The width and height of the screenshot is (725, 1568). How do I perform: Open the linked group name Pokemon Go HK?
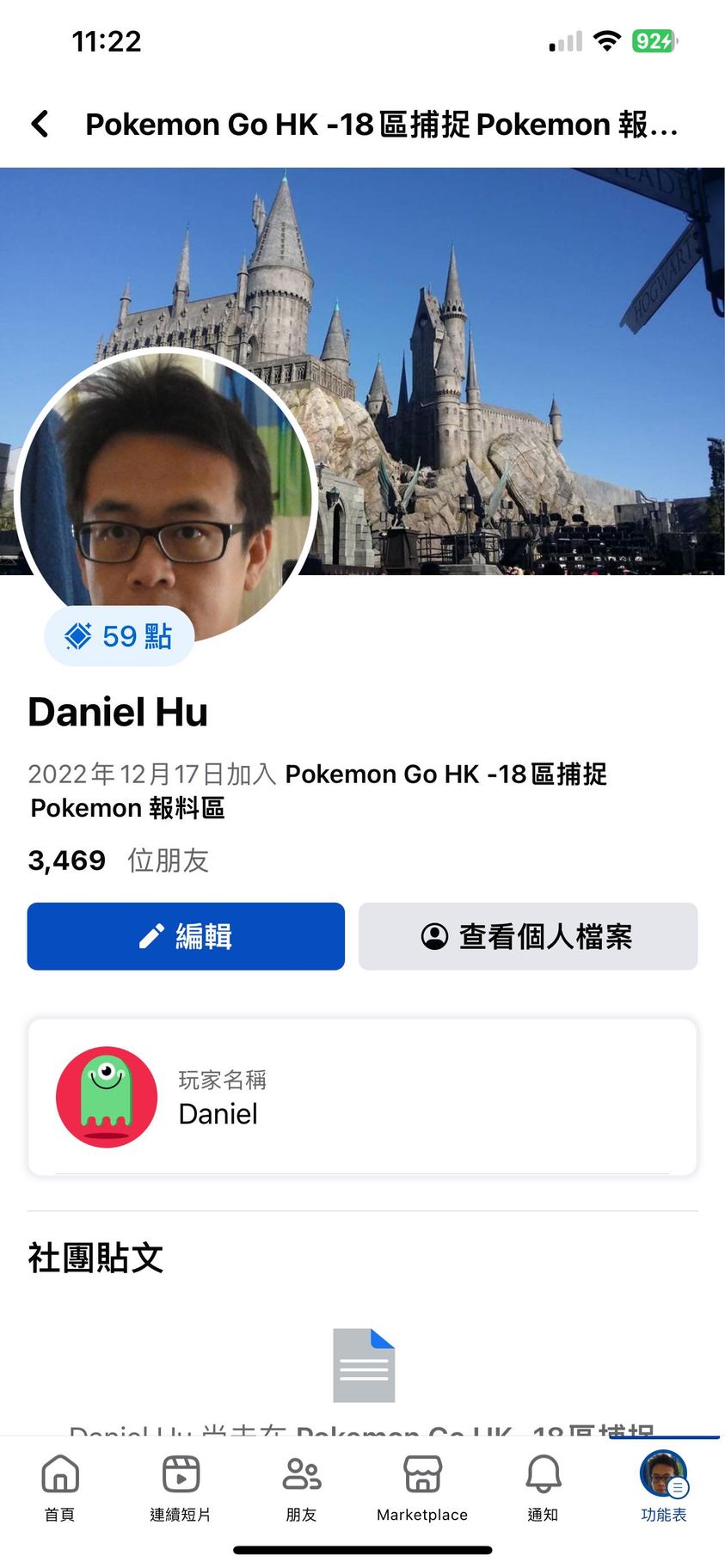point(445,775)
